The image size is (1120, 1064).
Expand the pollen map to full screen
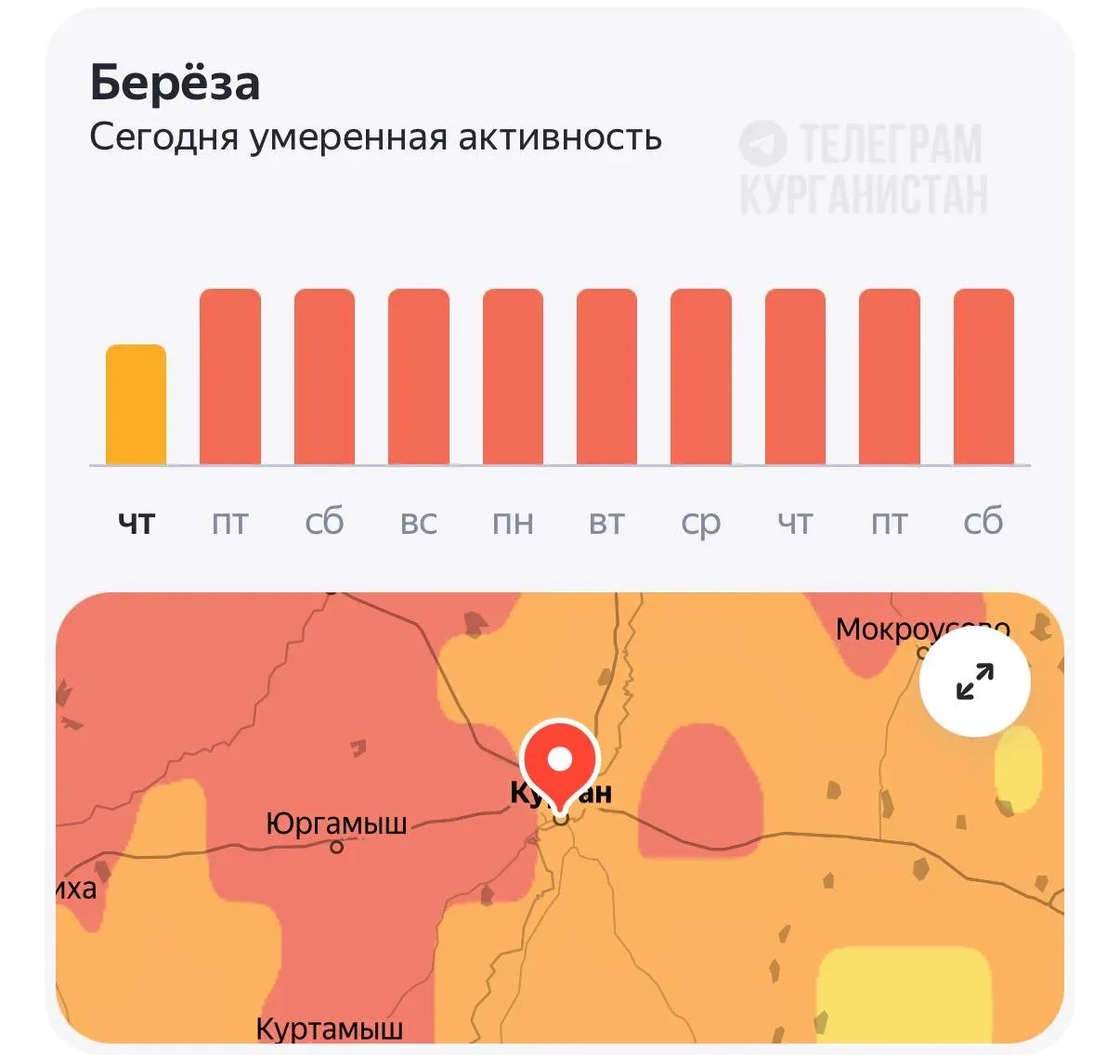coord(974,681)
